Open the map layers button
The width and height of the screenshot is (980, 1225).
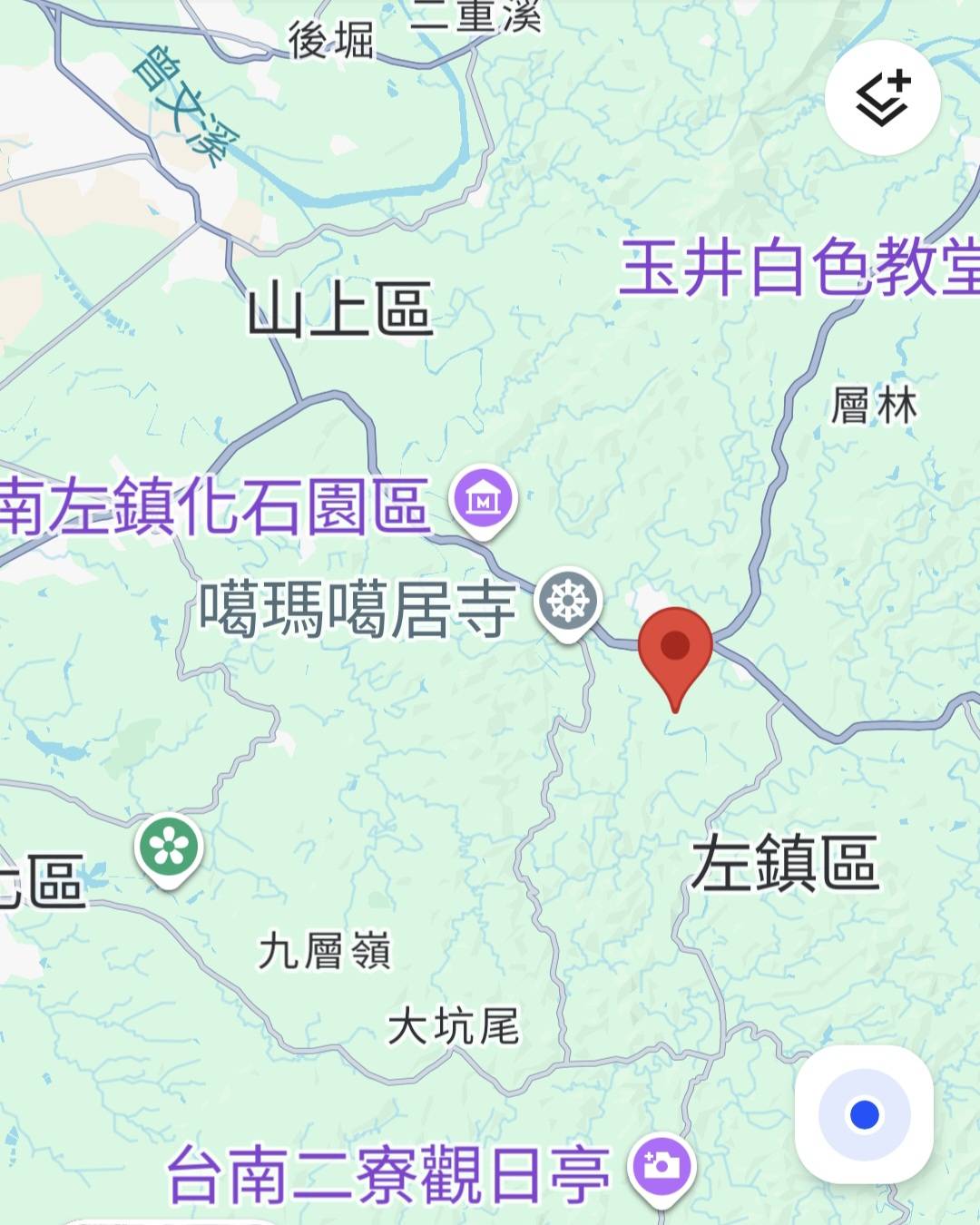(882, 97)
